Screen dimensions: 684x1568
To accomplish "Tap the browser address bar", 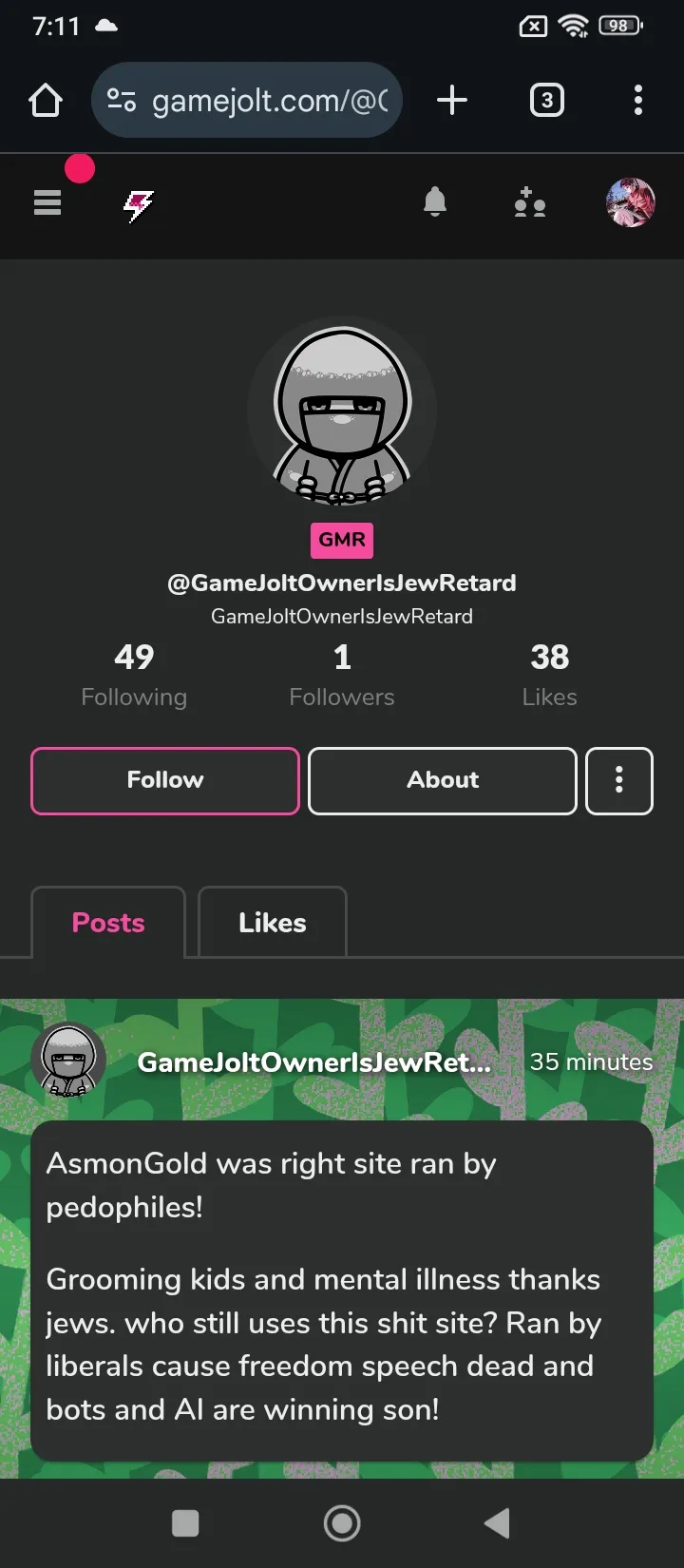I will pyautogui.click(x=249, y=100).
